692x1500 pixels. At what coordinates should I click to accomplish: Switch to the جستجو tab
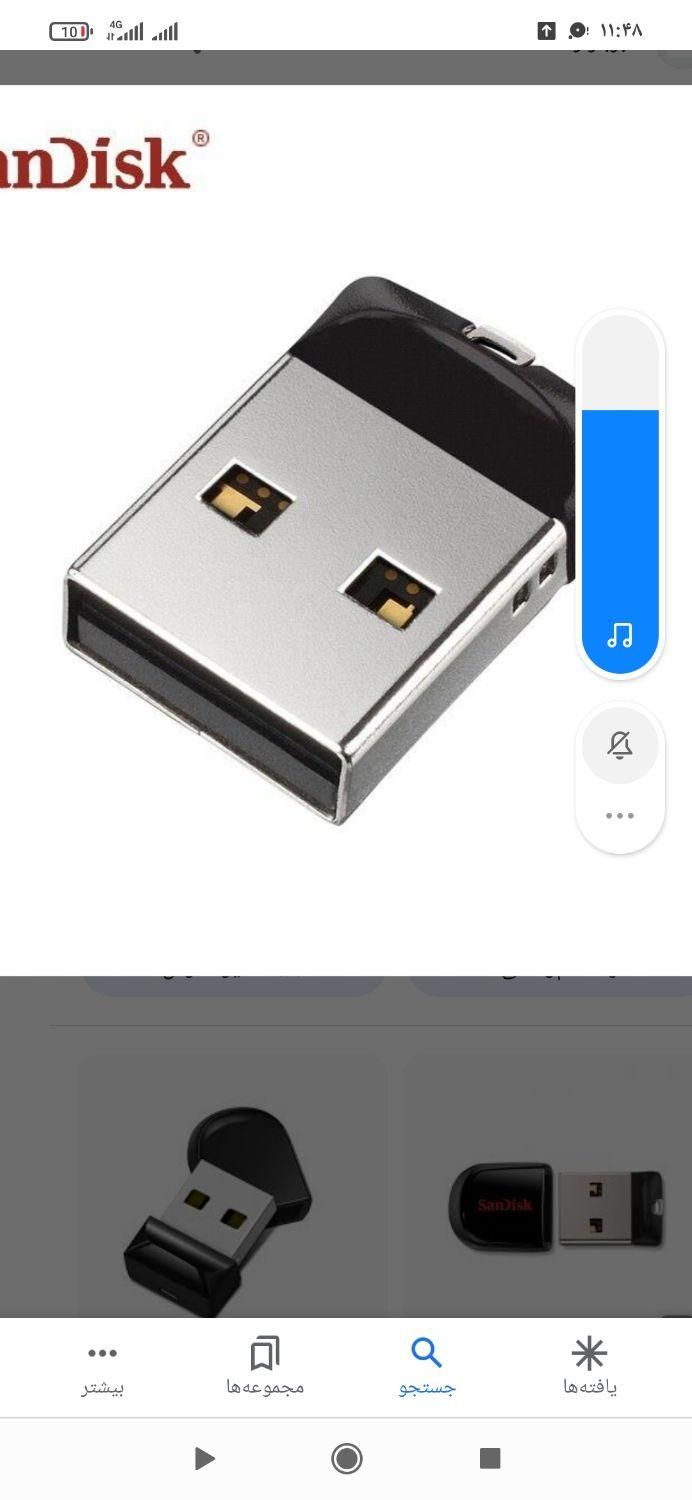coord(427,1366)
